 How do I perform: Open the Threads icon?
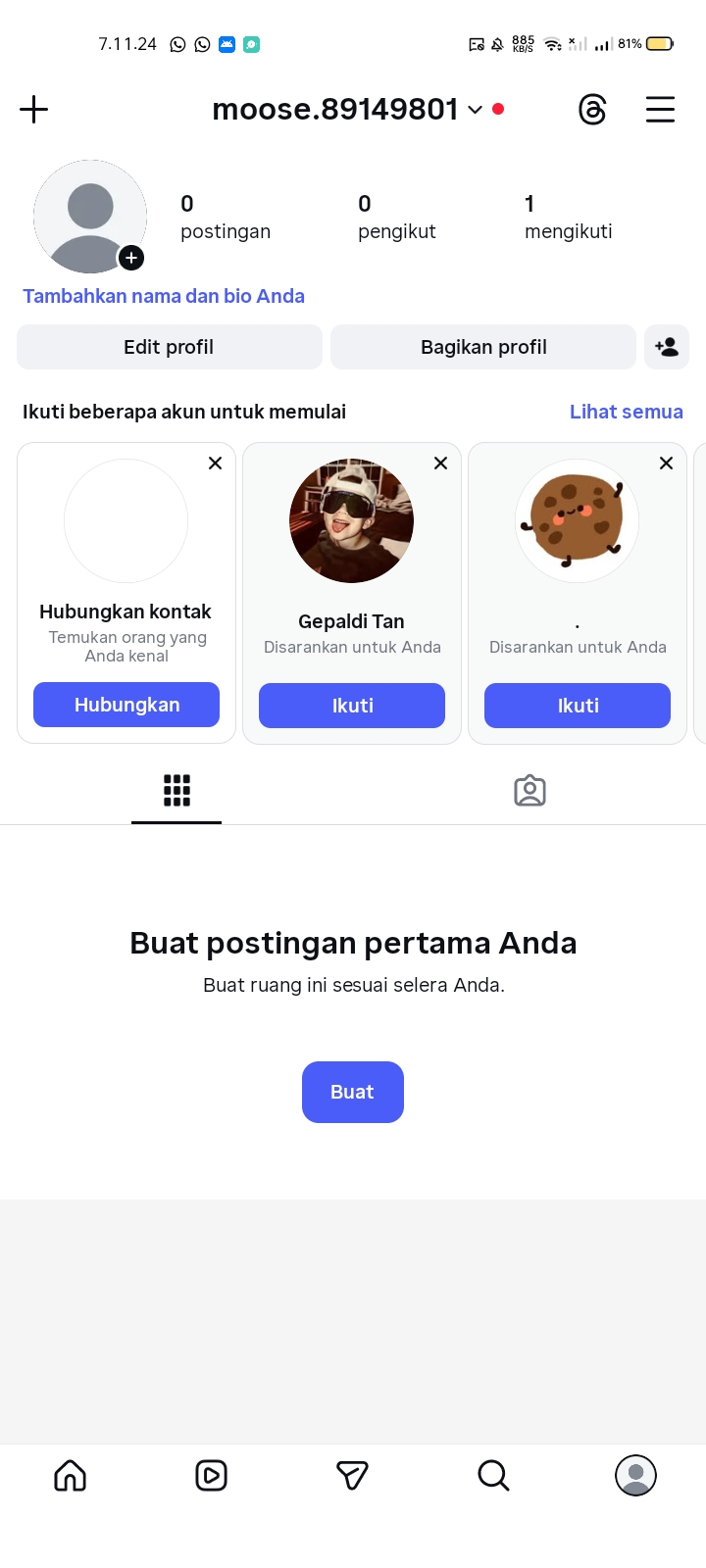(592, 109)
